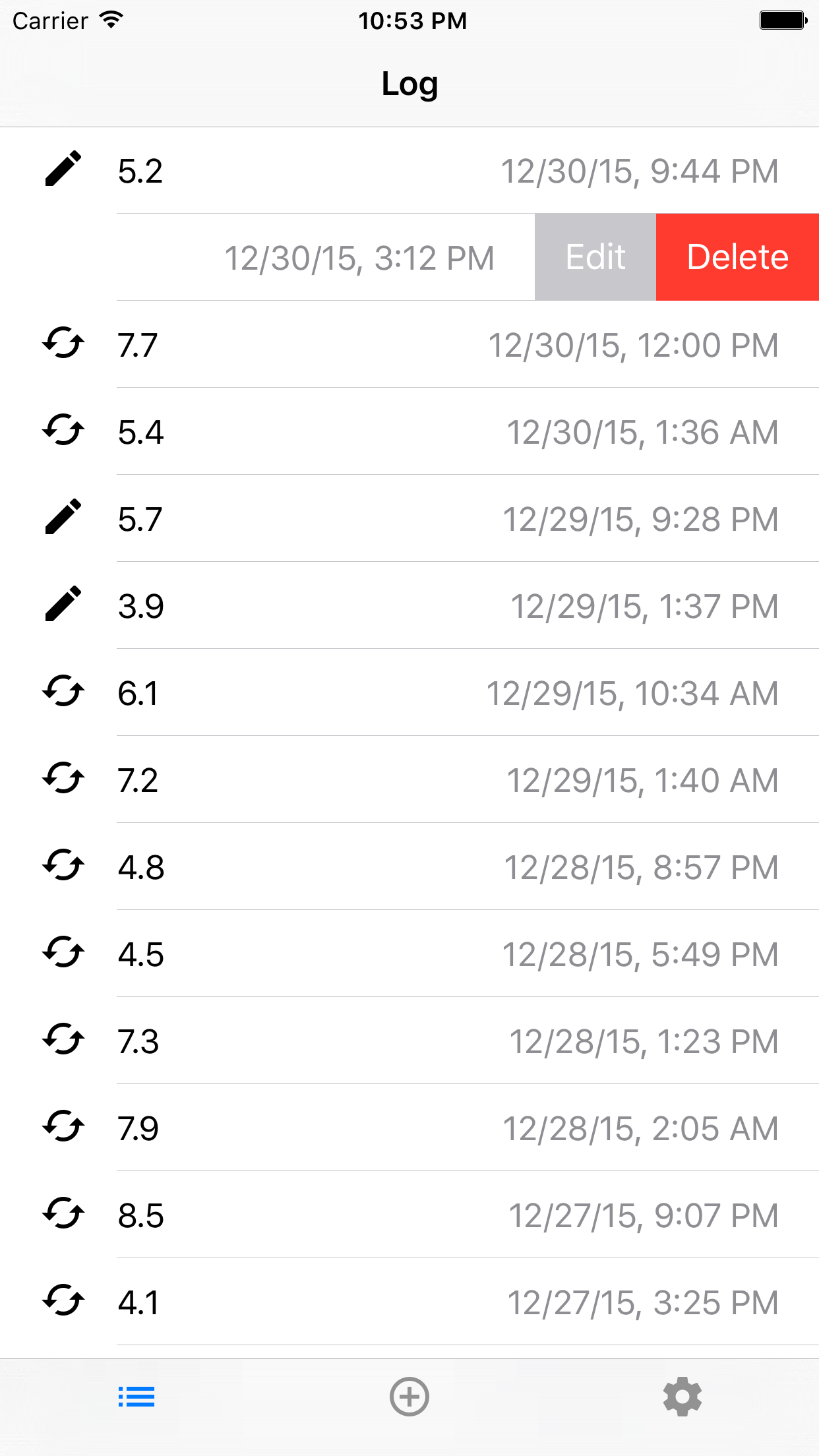Tap the plus icon to add a new entry
Screen dimensions: 819x1456
(x=409, y=1397)
